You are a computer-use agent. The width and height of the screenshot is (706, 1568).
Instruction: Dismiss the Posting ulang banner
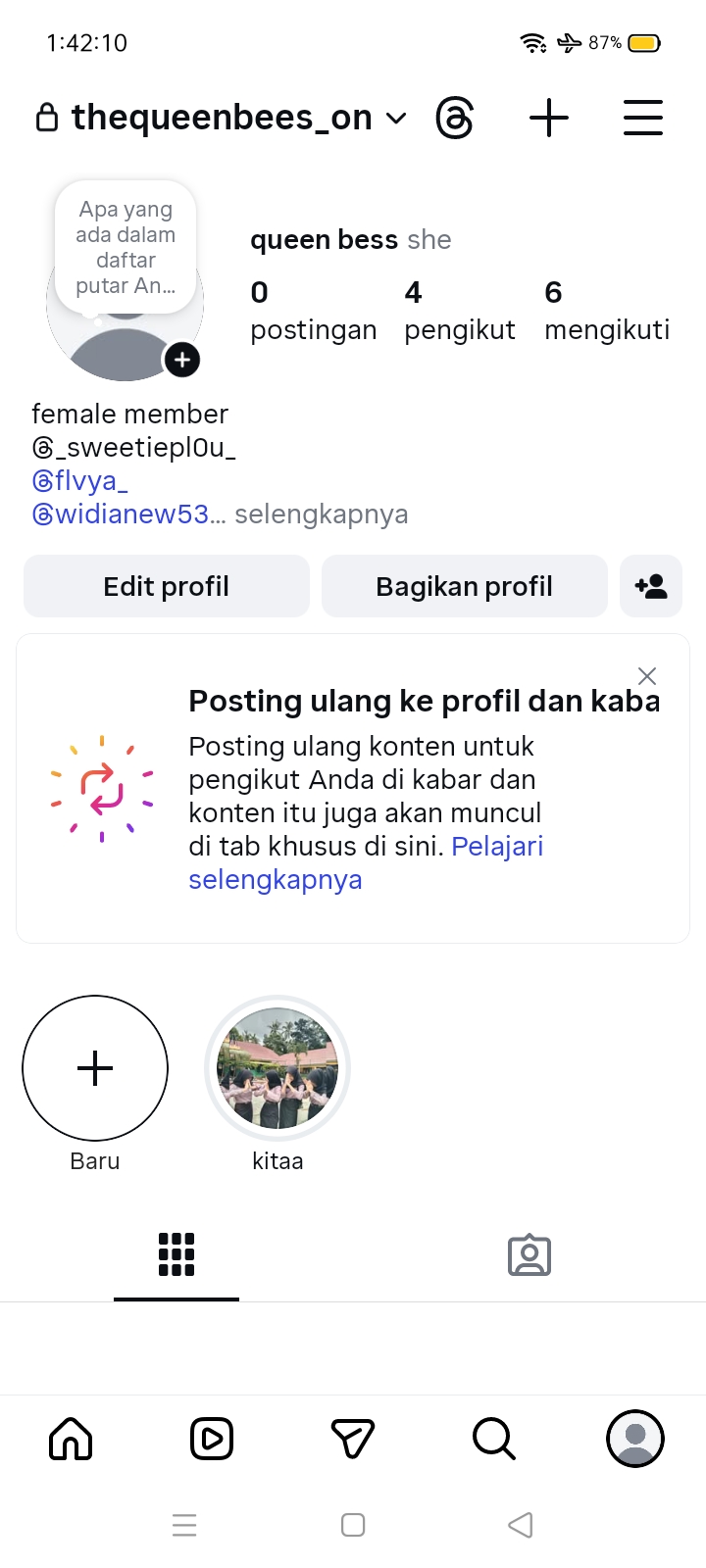(647, 676)
